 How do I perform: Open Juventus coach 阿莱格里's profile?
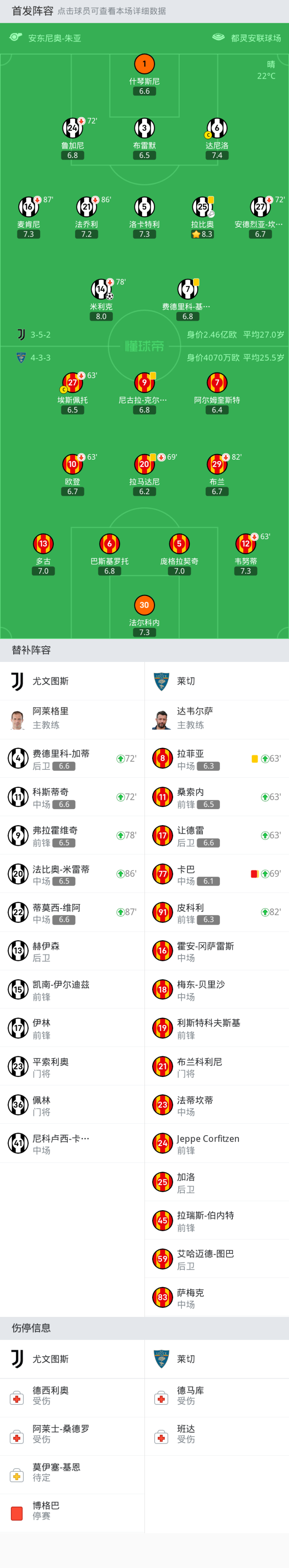(72, 718)
